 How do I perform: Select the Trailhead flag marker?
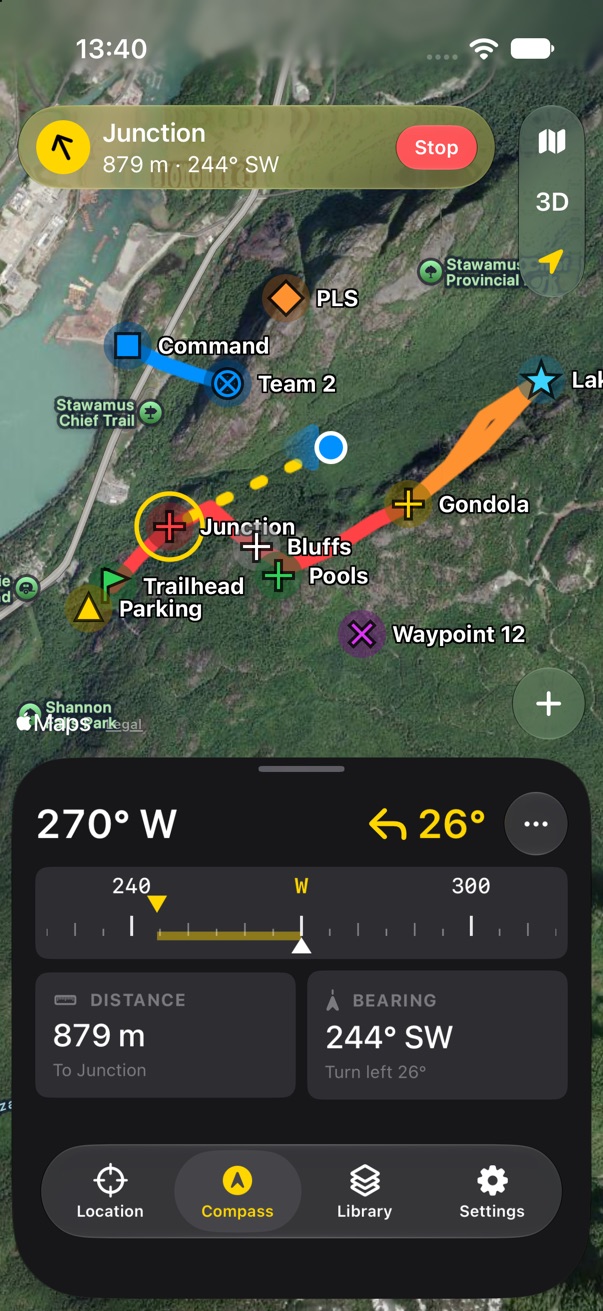coord(113,582)
